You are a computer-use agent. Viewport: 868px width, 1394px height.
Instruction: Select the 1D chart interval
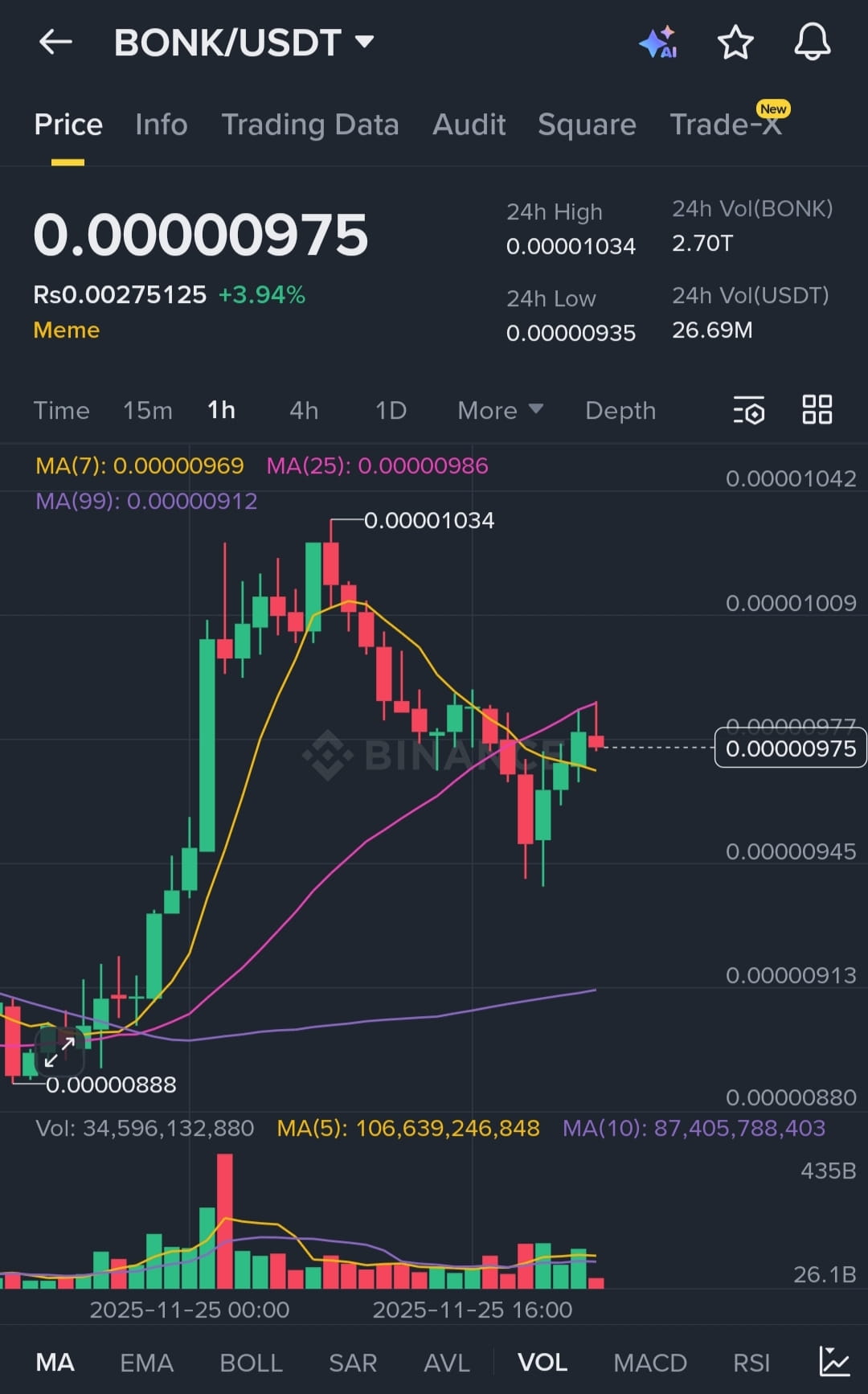point(391,411)
